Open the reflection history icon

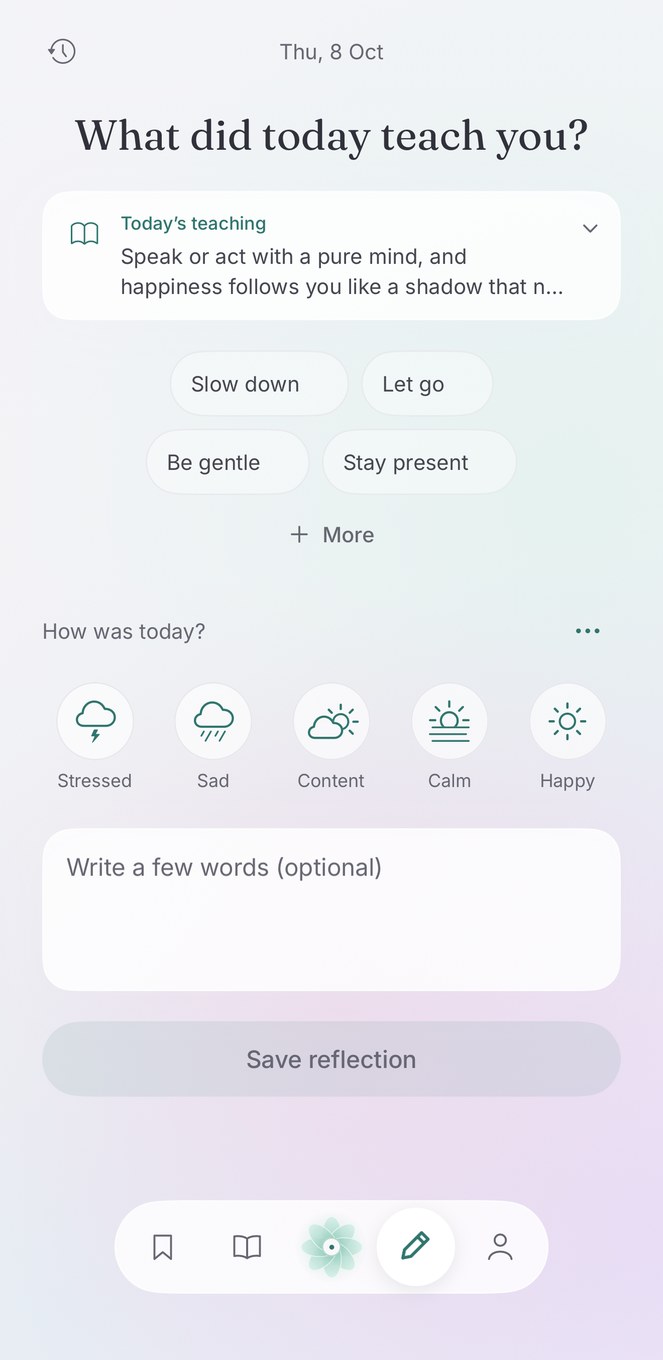point(62,51)
